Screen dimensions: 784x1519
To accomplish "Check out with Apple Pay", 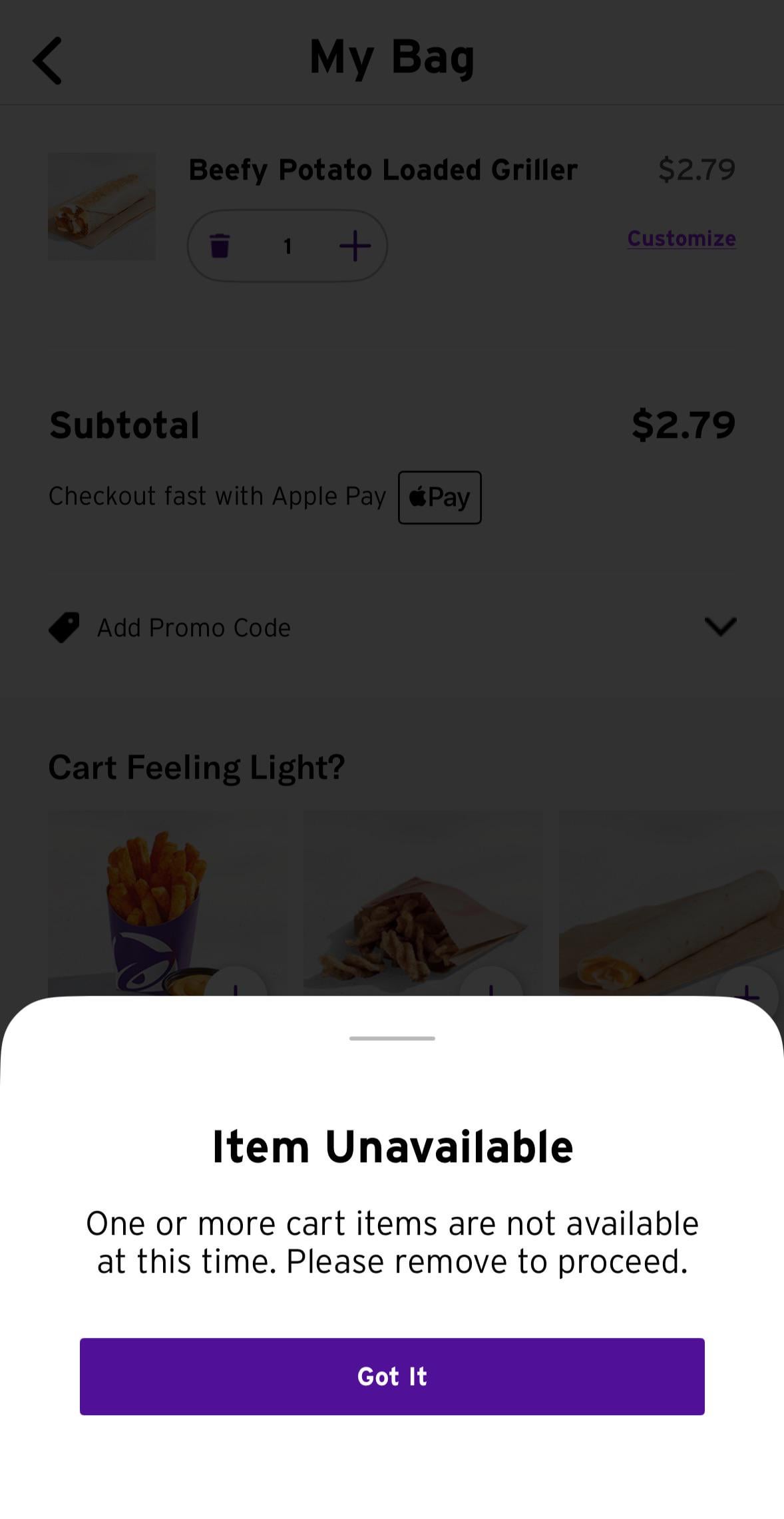I will [439, 497].
